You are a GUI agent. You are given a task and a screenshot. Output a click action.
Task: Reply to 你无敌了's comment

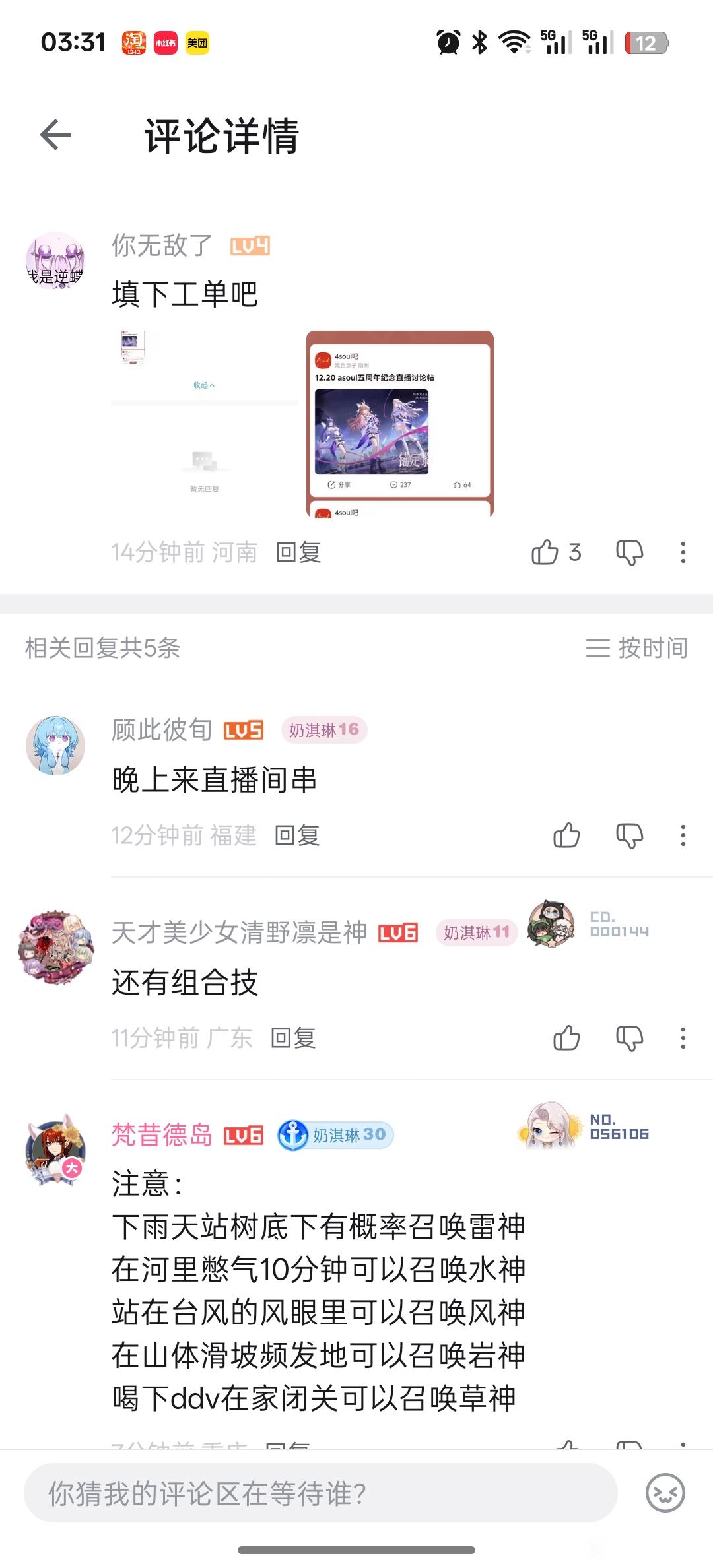point(298,552)
